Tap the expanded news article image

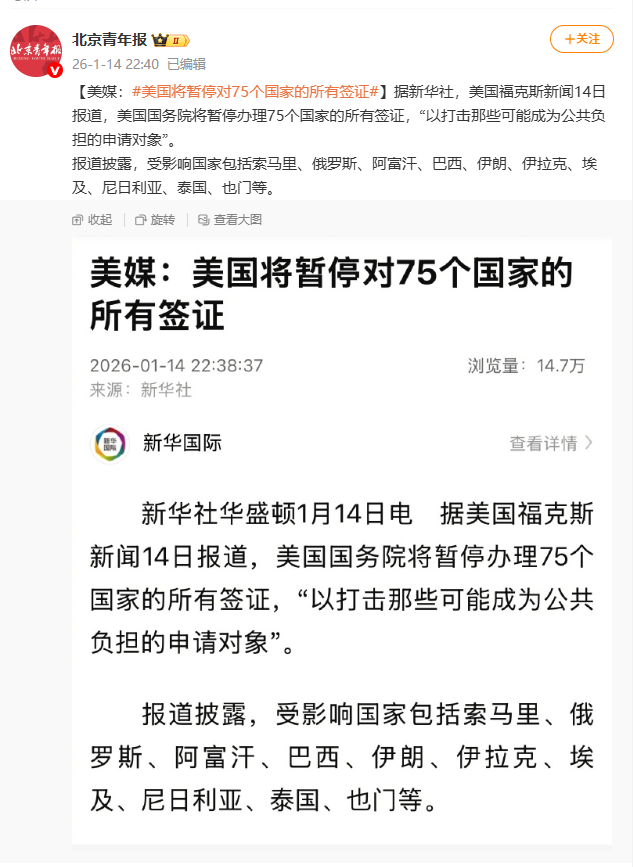pos(342,541)
